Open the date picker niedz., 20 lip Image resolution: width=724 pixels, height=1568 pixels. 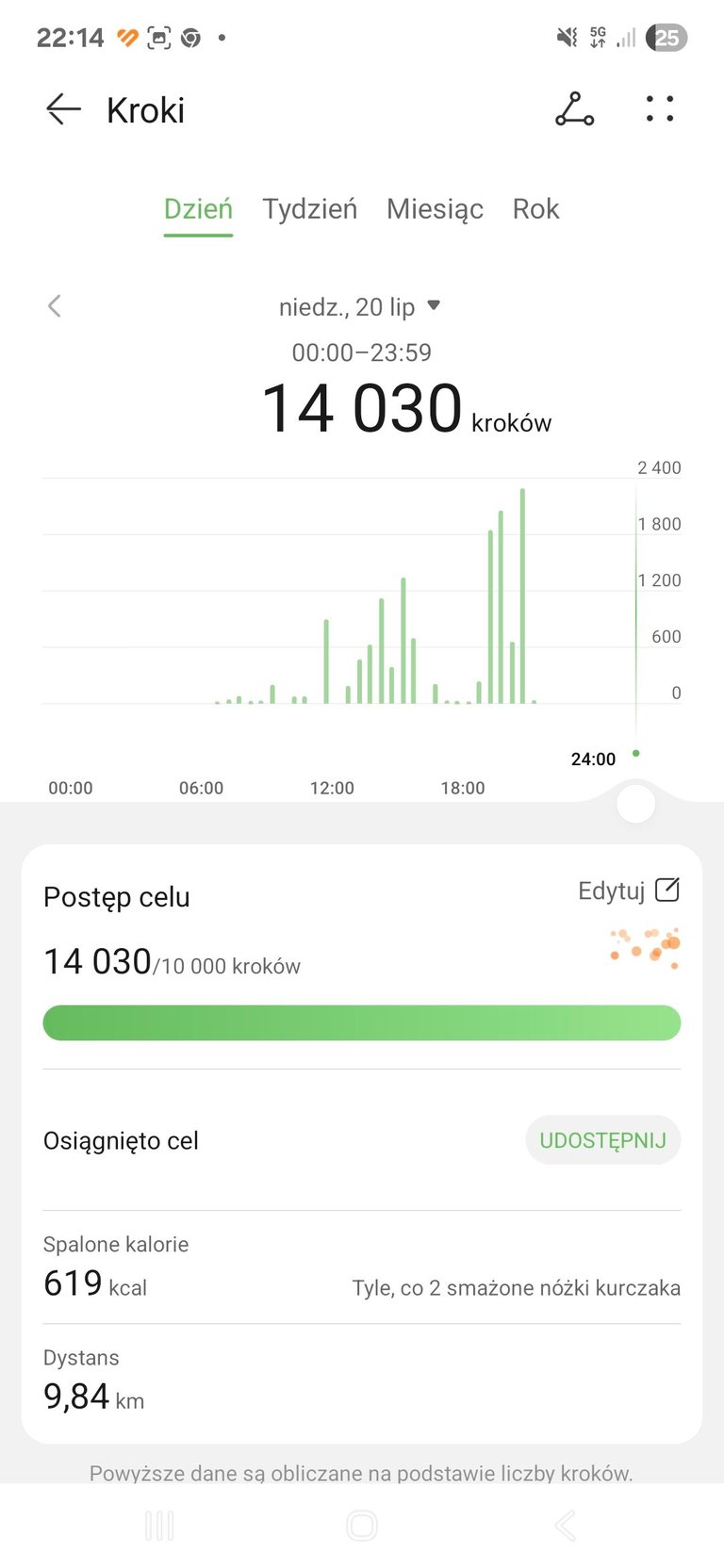(359, 306)
